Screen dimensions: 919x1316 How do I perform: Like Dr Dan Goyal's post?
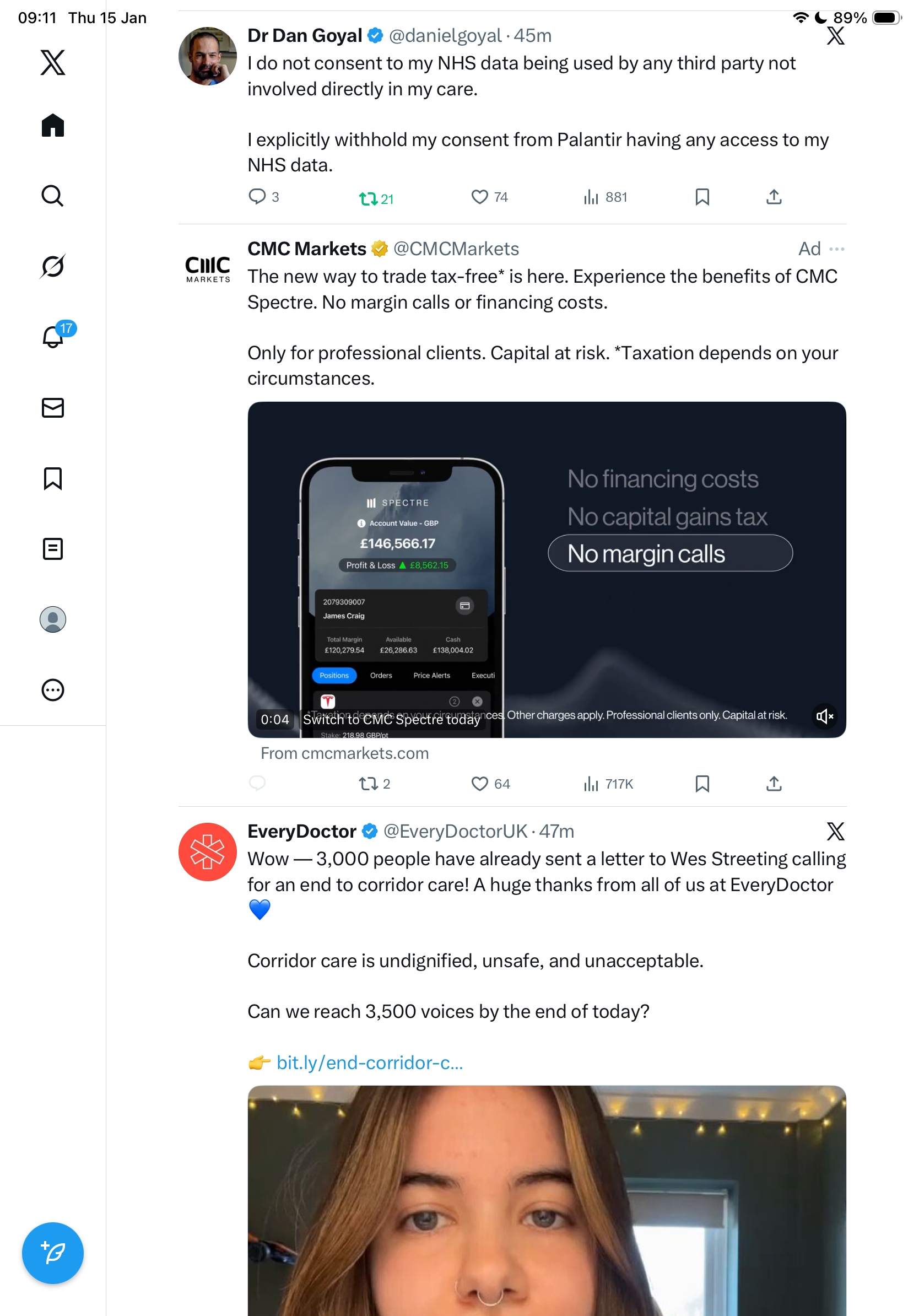coord(479,197)
